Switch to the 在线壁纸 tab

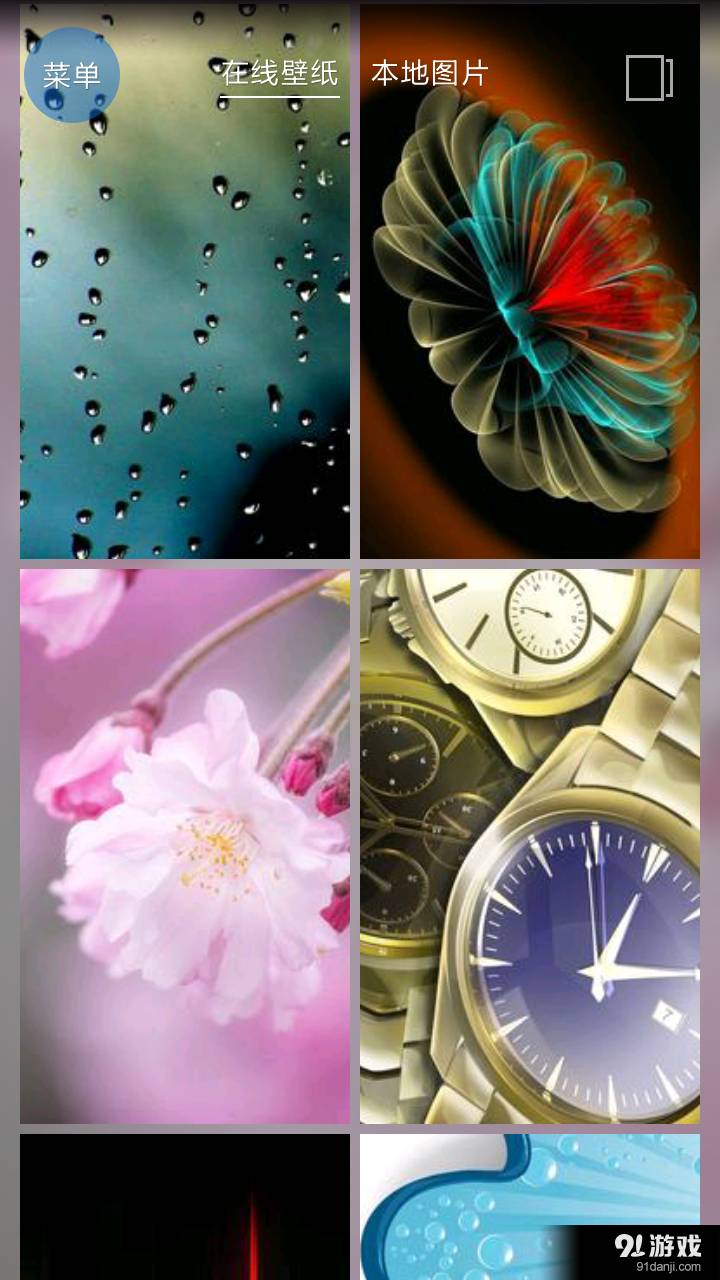click(x=280, y=74)
